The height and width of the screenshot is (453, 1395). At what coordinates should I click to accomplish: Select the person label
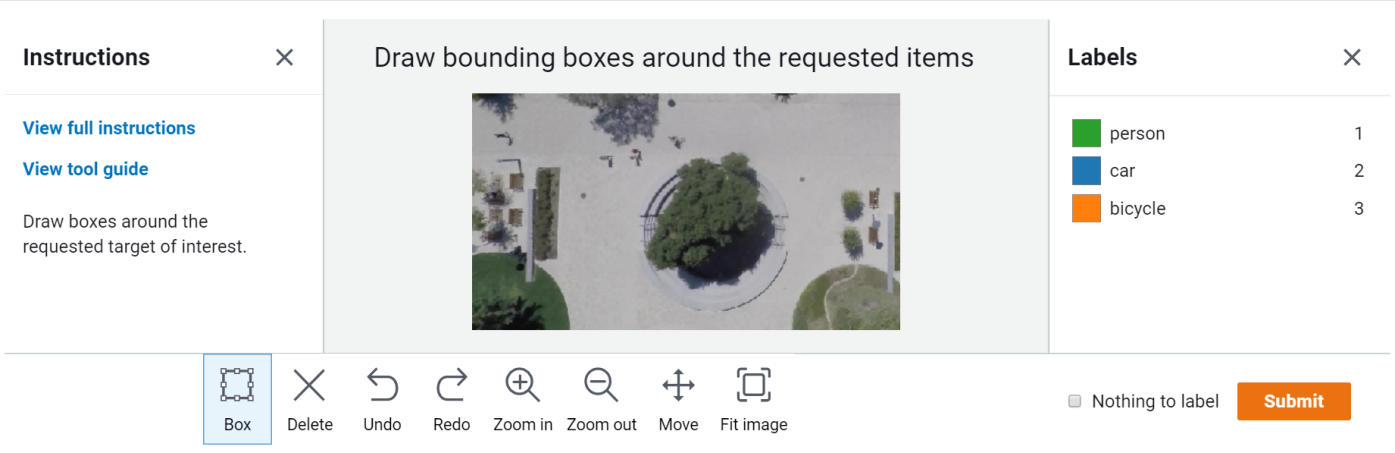click(1137, 134)
